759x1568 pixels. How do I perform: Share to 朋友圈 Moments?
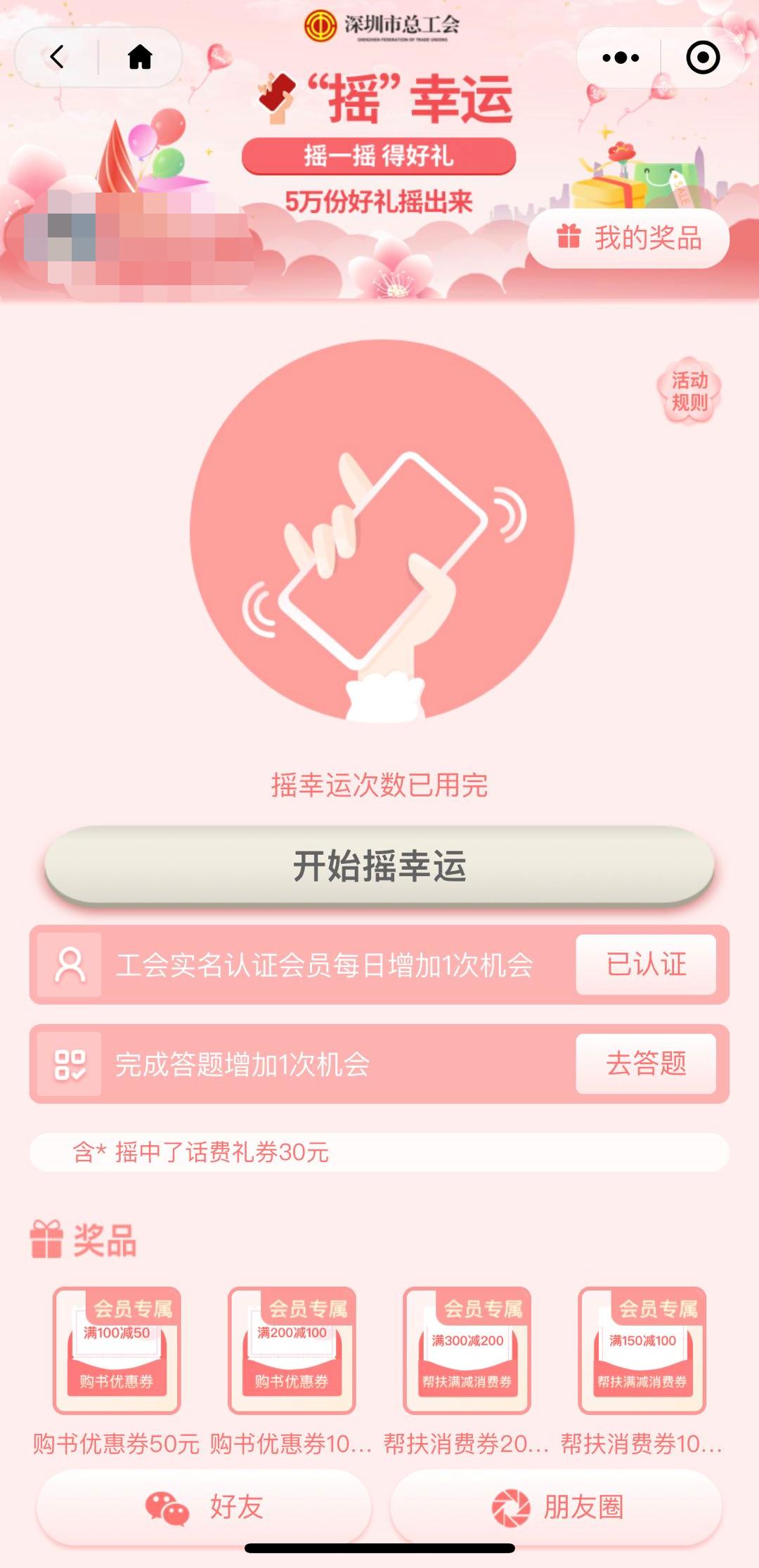point(556,1508)
